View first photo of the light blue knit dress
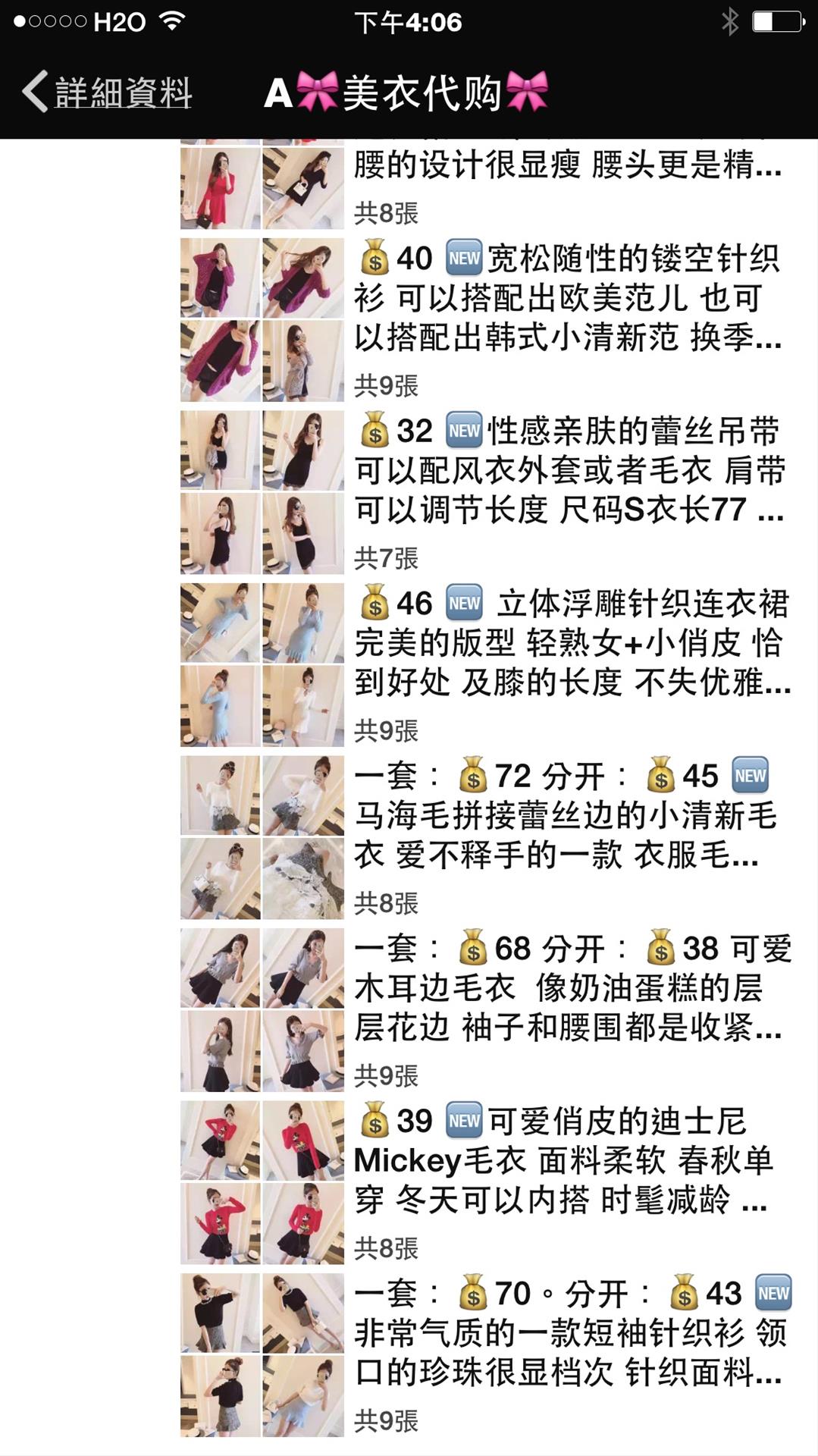Image resolution: width=818 pixels, height=1456 pixels. tap(220, 623)
